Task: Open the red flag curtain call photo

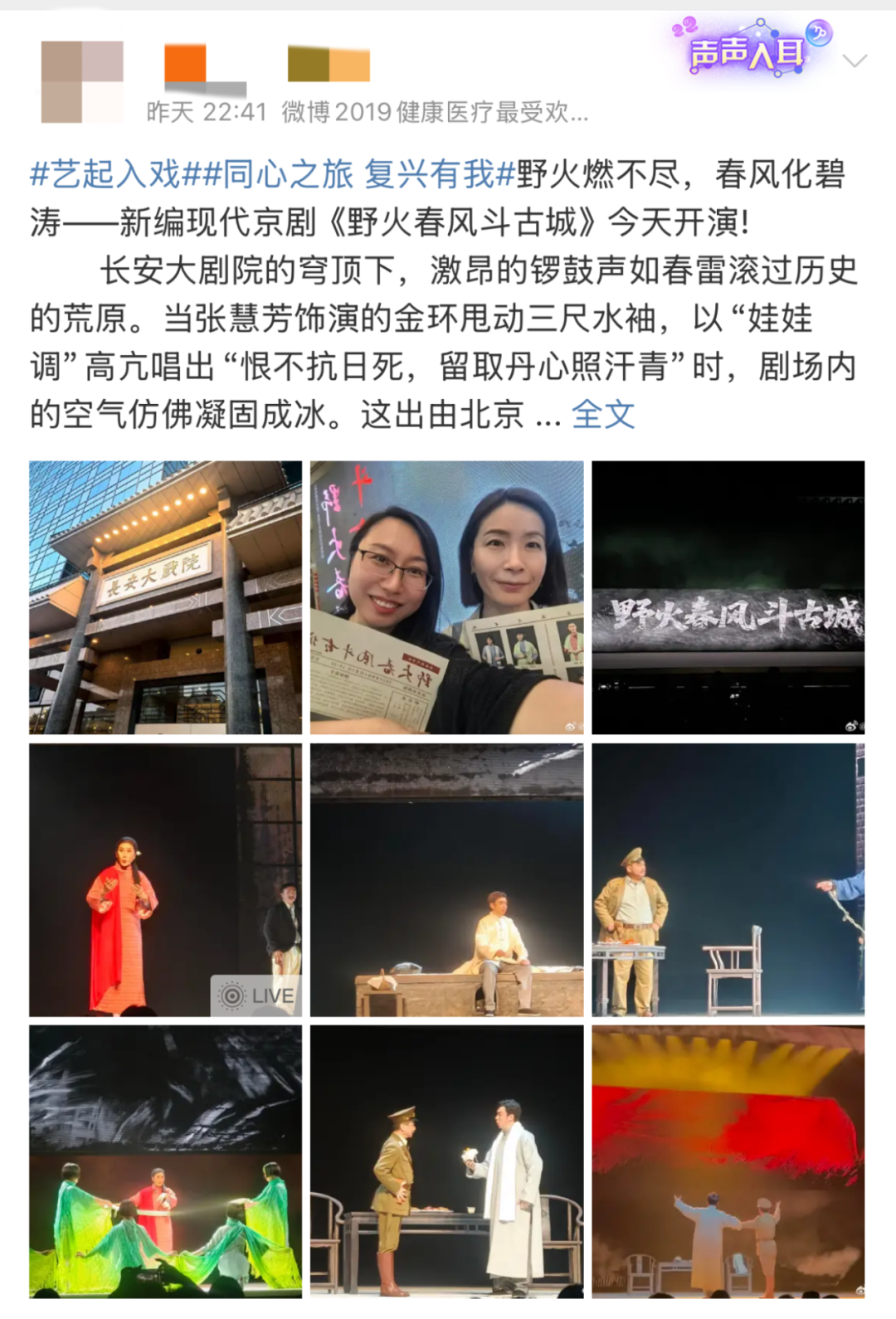Action: (x=728, y=1161)
